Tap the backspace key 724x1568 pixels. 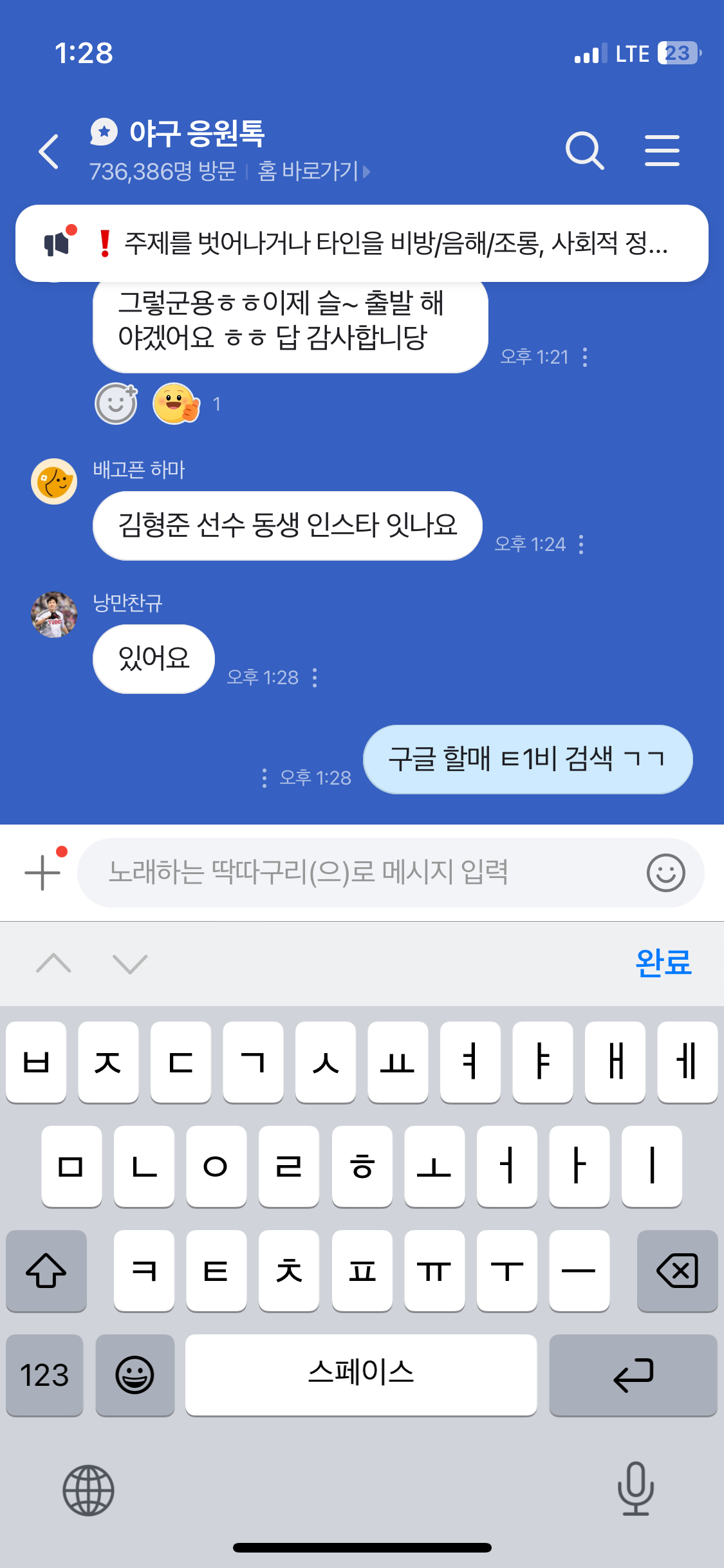677,1271
